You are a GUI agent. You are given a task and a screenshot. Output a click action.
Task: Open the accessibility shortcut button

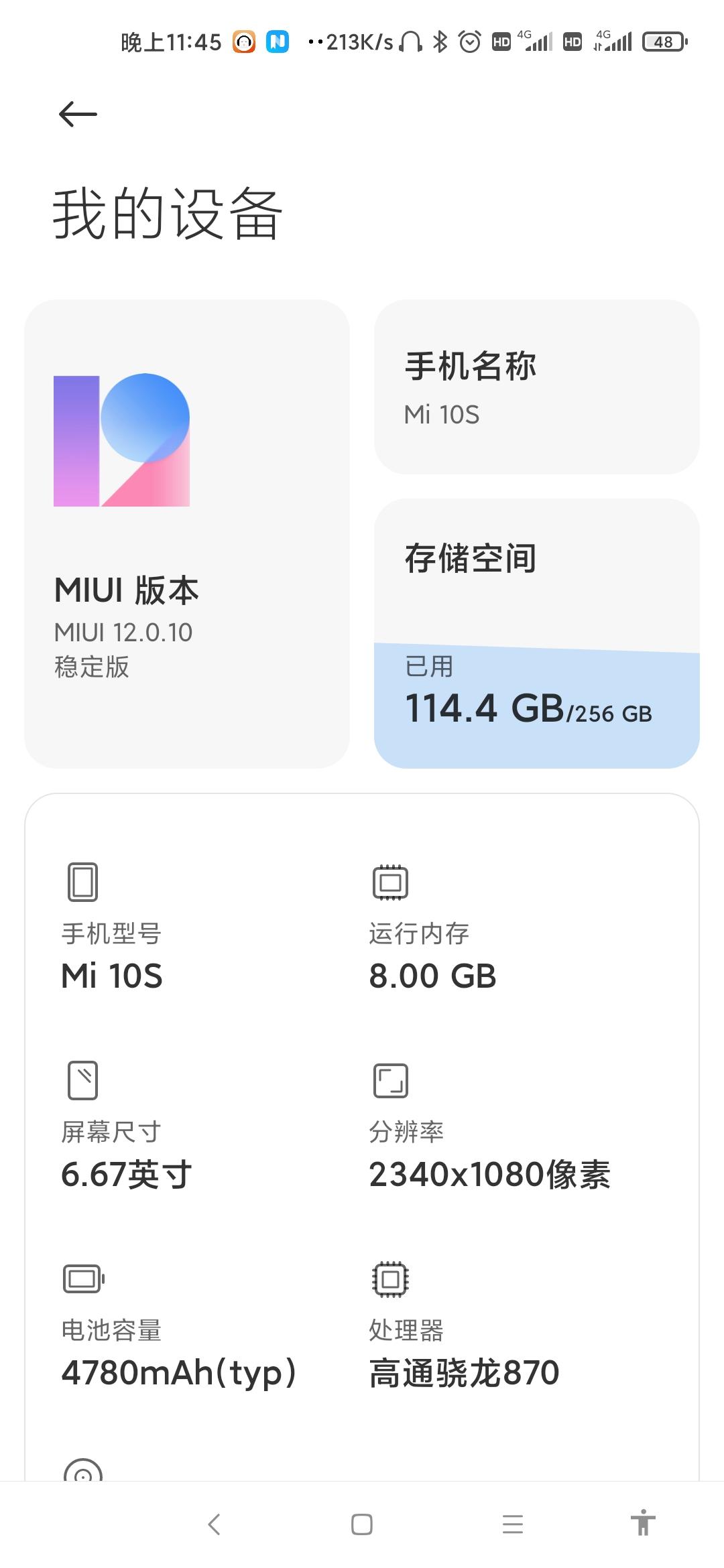tap(642, 1523)
